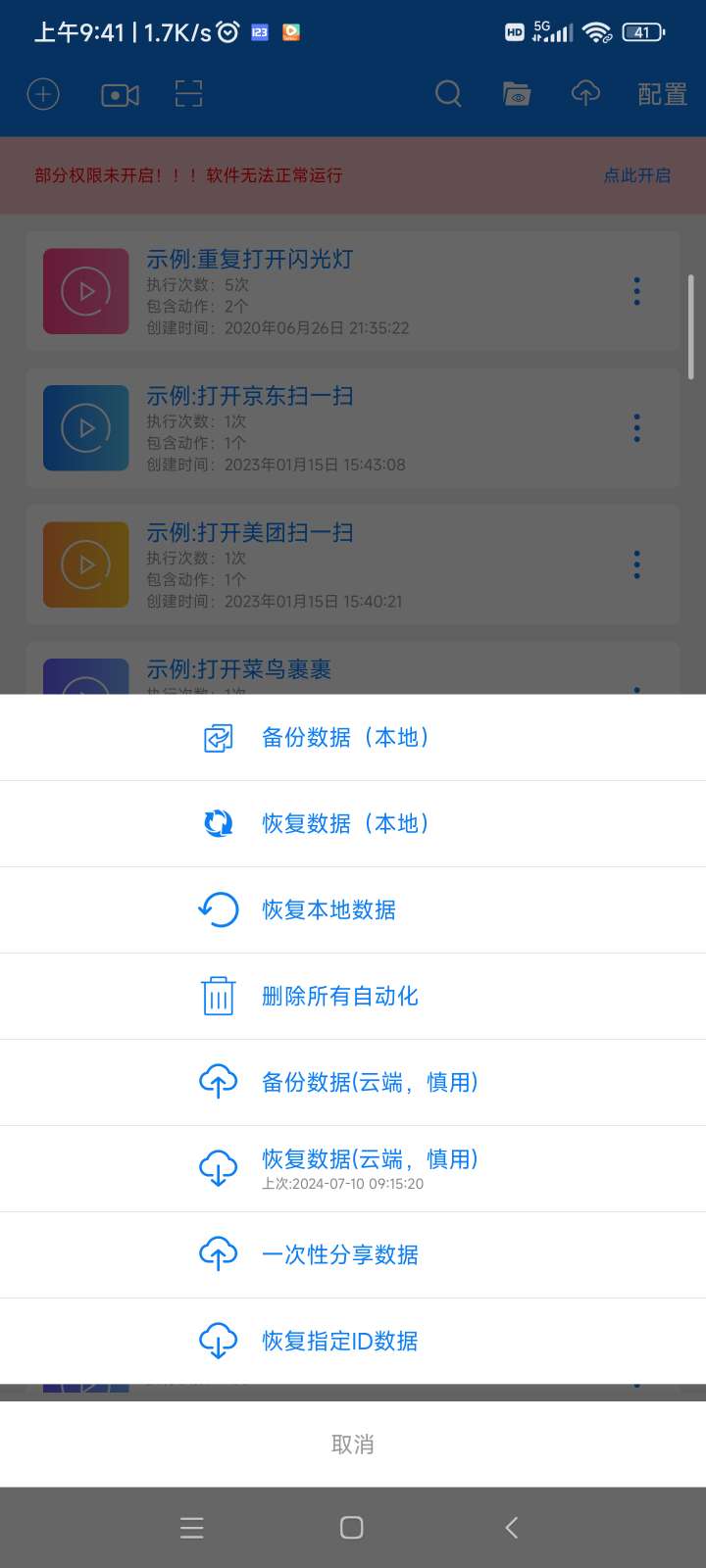Go to the system home screen
706x1568 pixels.
pyautogui.click(x=352, y=1527)
